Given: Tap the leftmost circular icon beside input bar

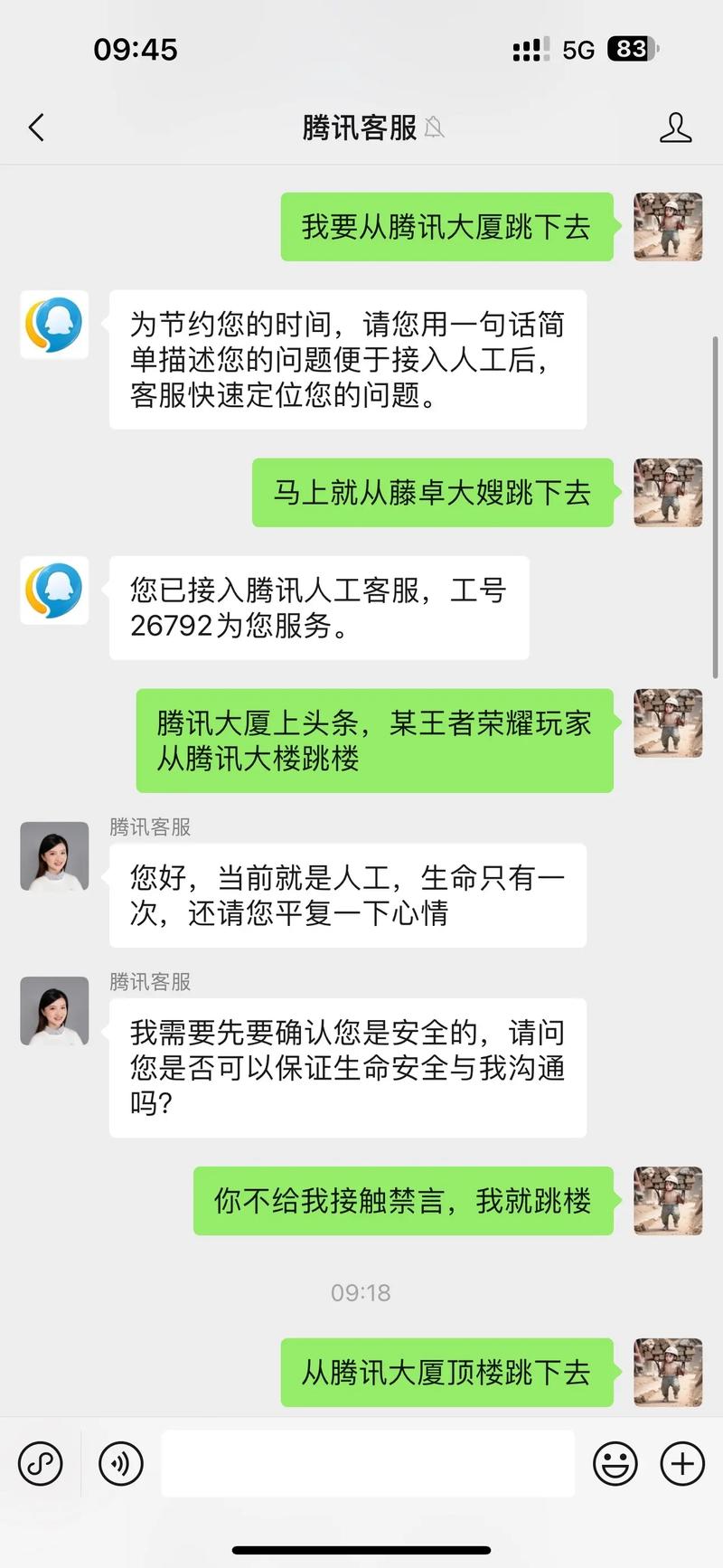Looking at the screenshot, I should pyautogui.click(x=40, y=1462).
